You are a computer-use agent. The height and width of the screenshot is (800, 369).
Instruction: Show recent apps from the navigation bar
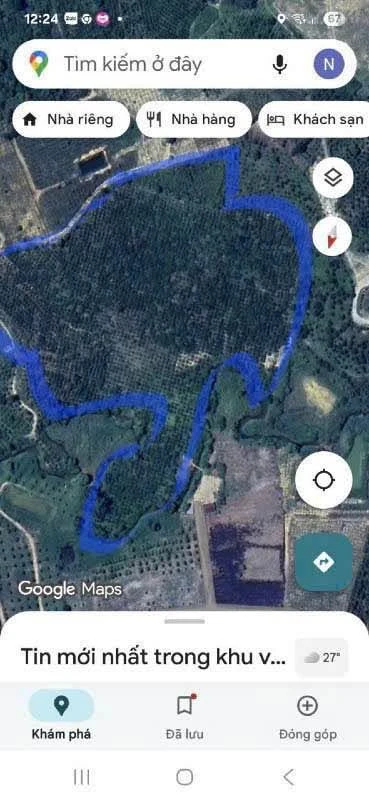pyautogui.click(x=82, y=777)
